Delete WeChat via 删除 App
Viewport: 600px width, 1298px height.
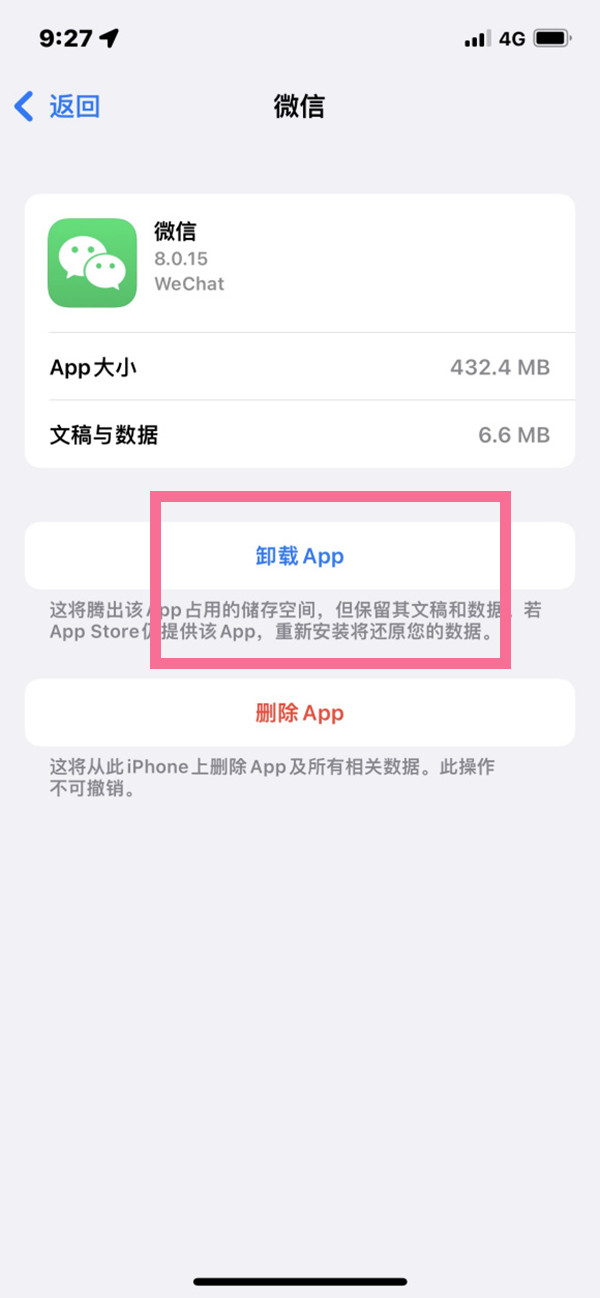(x=299, y=713)
